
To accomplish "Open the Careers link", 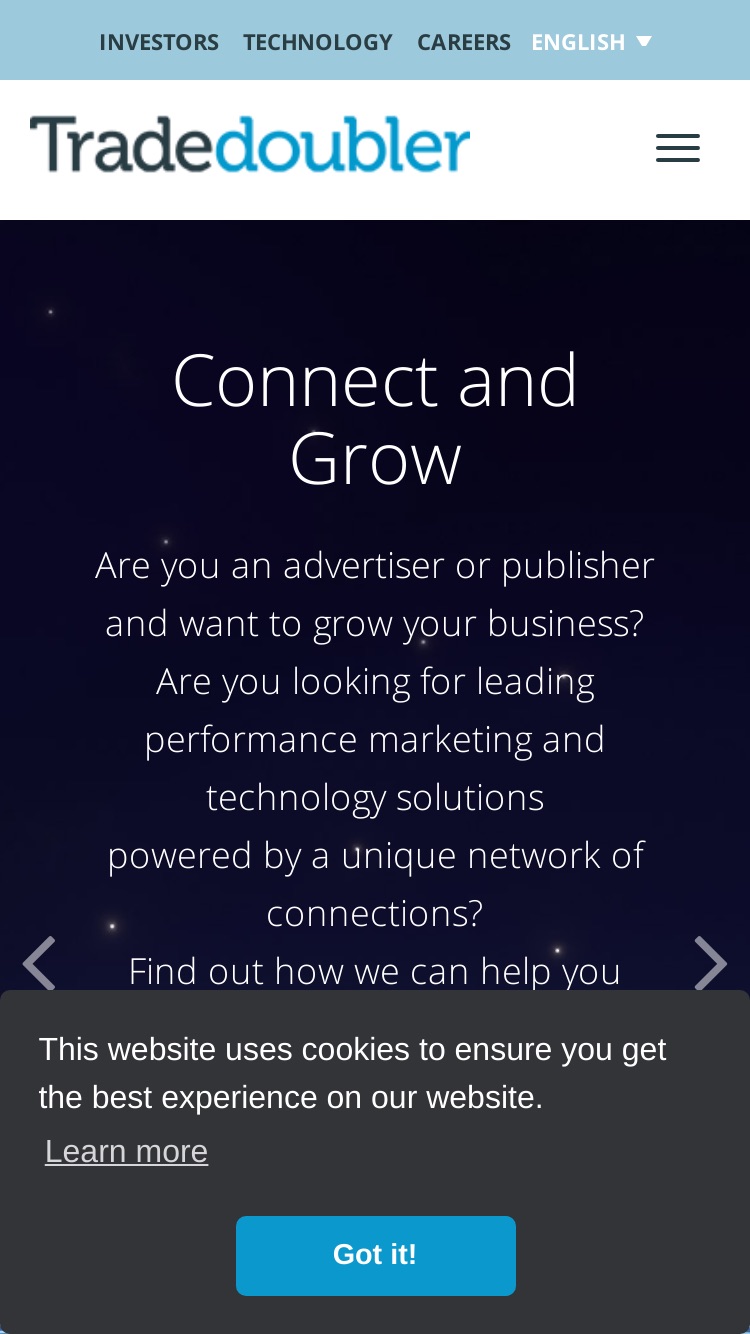I will pos(464,42).
